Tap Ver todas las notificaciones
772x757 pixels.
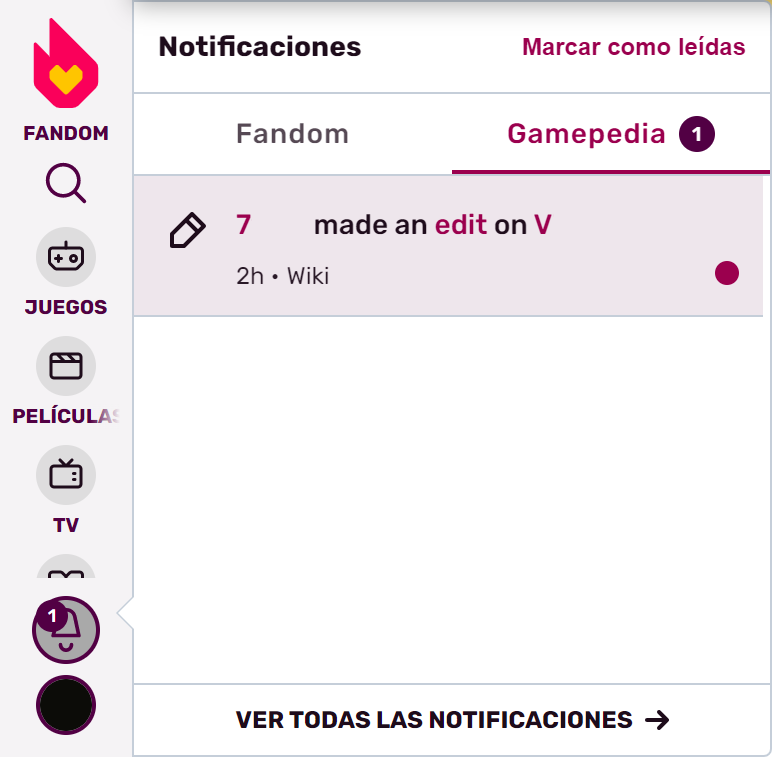point(452,719)
